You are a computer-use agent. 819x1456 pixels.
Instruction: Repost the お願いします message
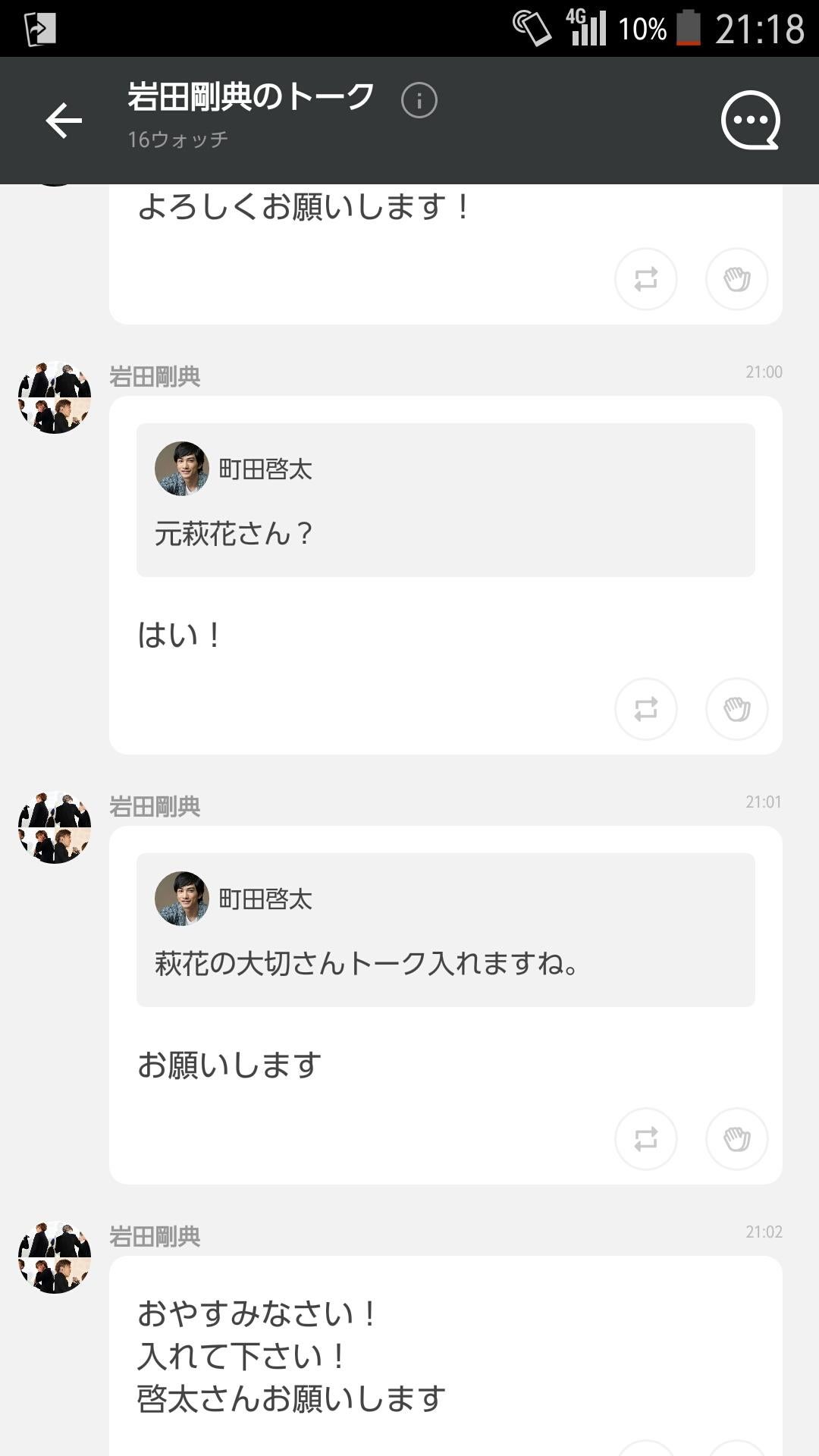[645, 1139]
